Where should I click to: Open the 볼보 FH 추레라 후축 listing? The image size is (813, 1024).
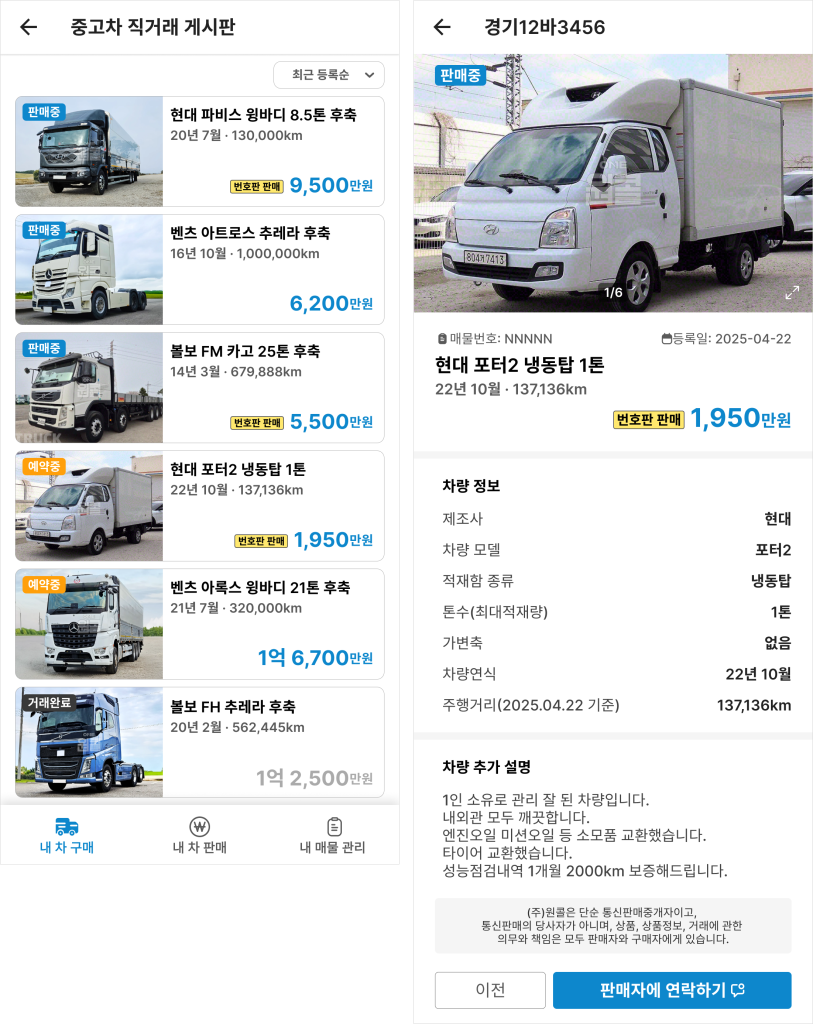click(x=200, y=741)
